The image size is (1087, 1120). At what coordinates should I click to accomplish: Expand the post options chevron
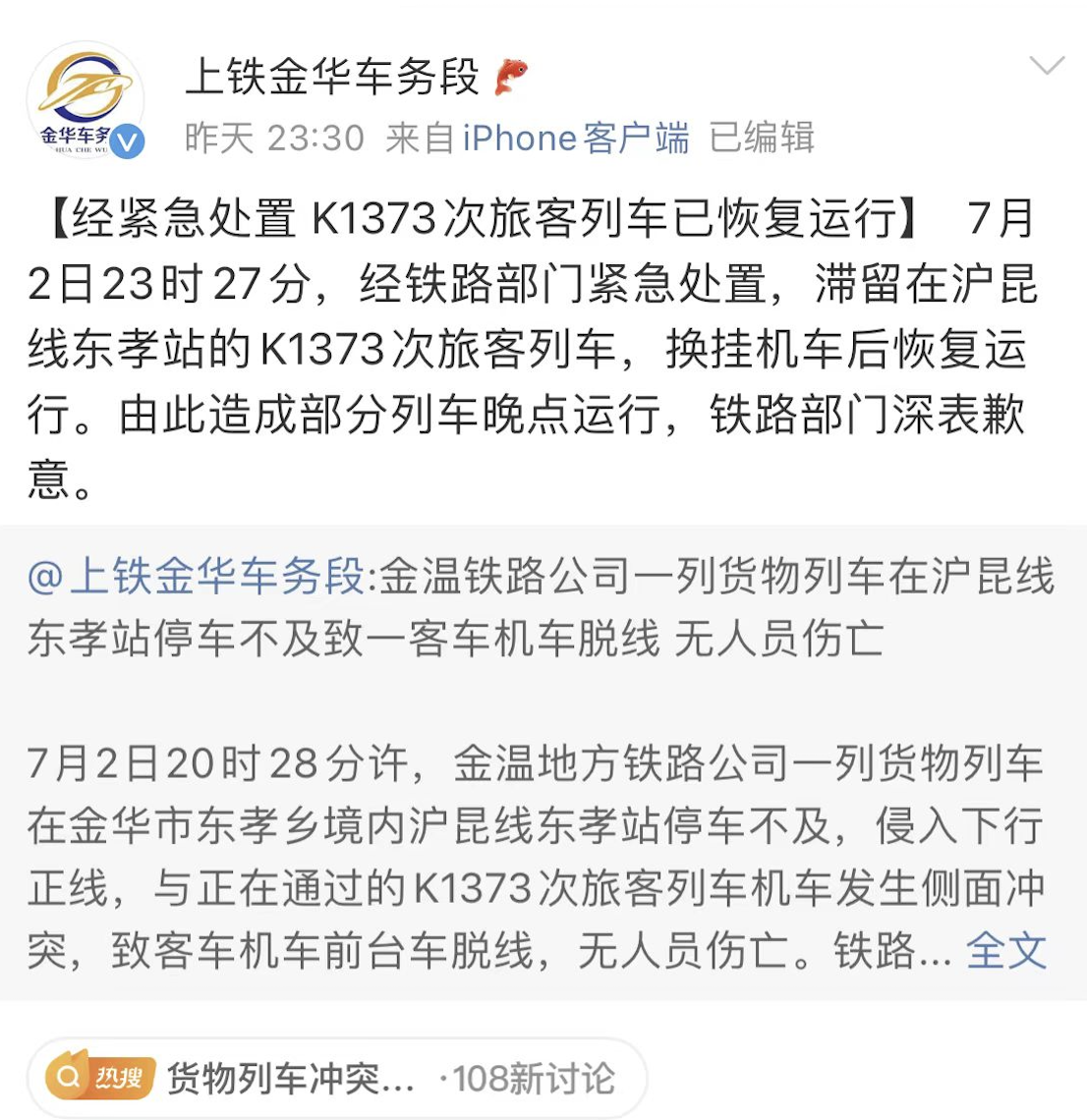point(1046,67)
